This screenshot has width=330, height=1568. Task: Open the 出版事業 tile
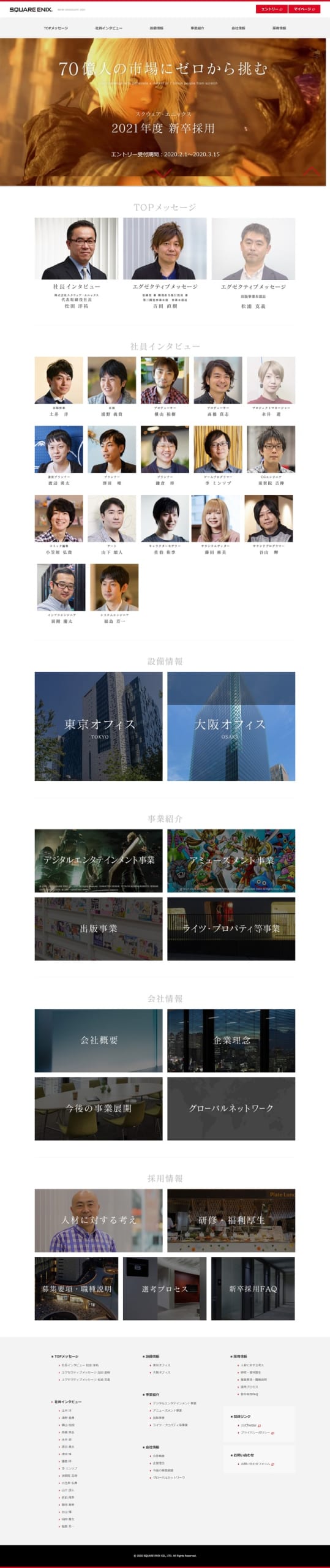tap(99, 929)
